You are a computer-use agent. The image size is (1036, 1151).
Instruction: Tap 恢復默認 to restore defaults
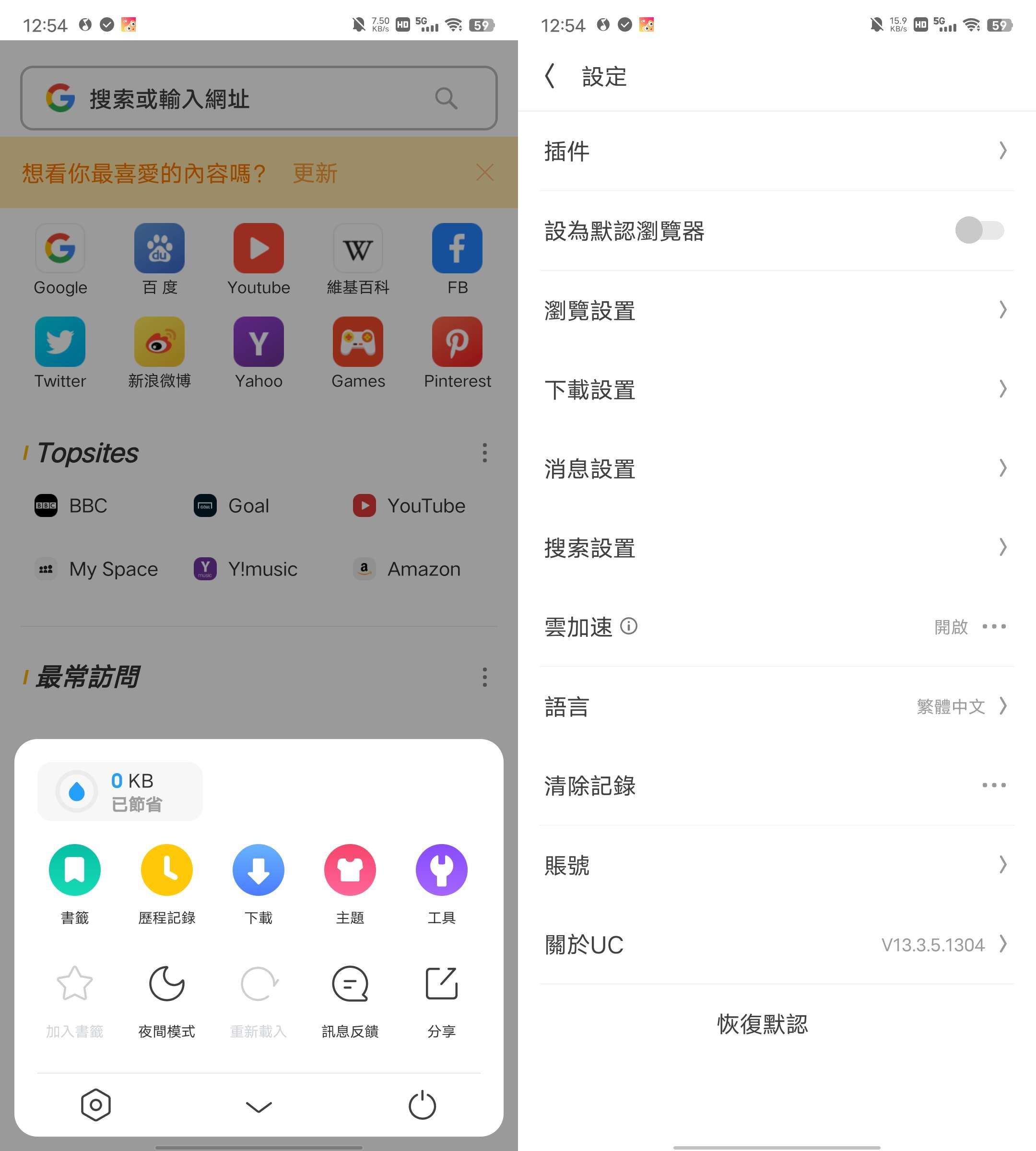[762, 1023]
